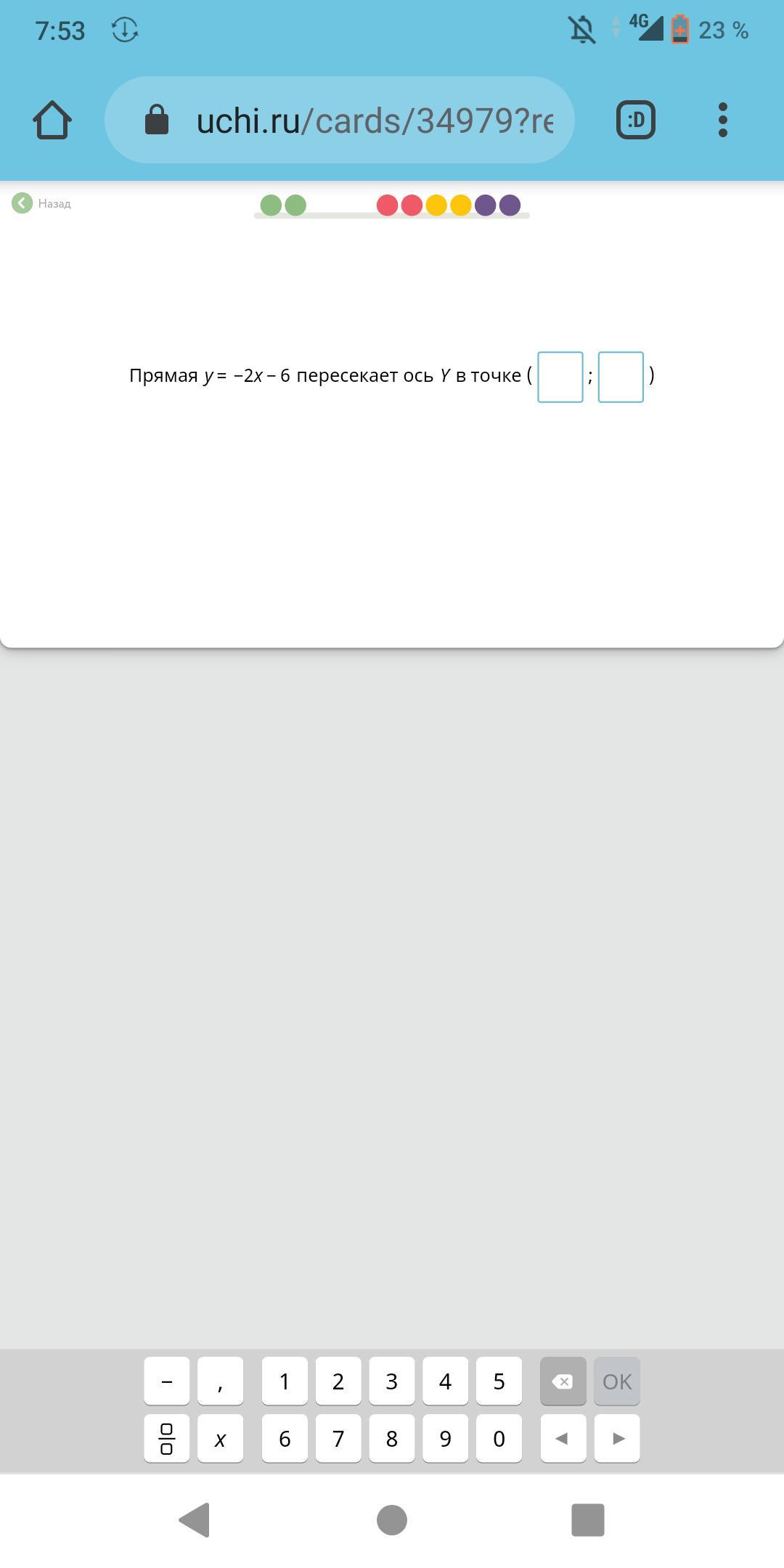784x1568 pixels.
Task: Enter the minus sign key
Action: [166, 1381]
